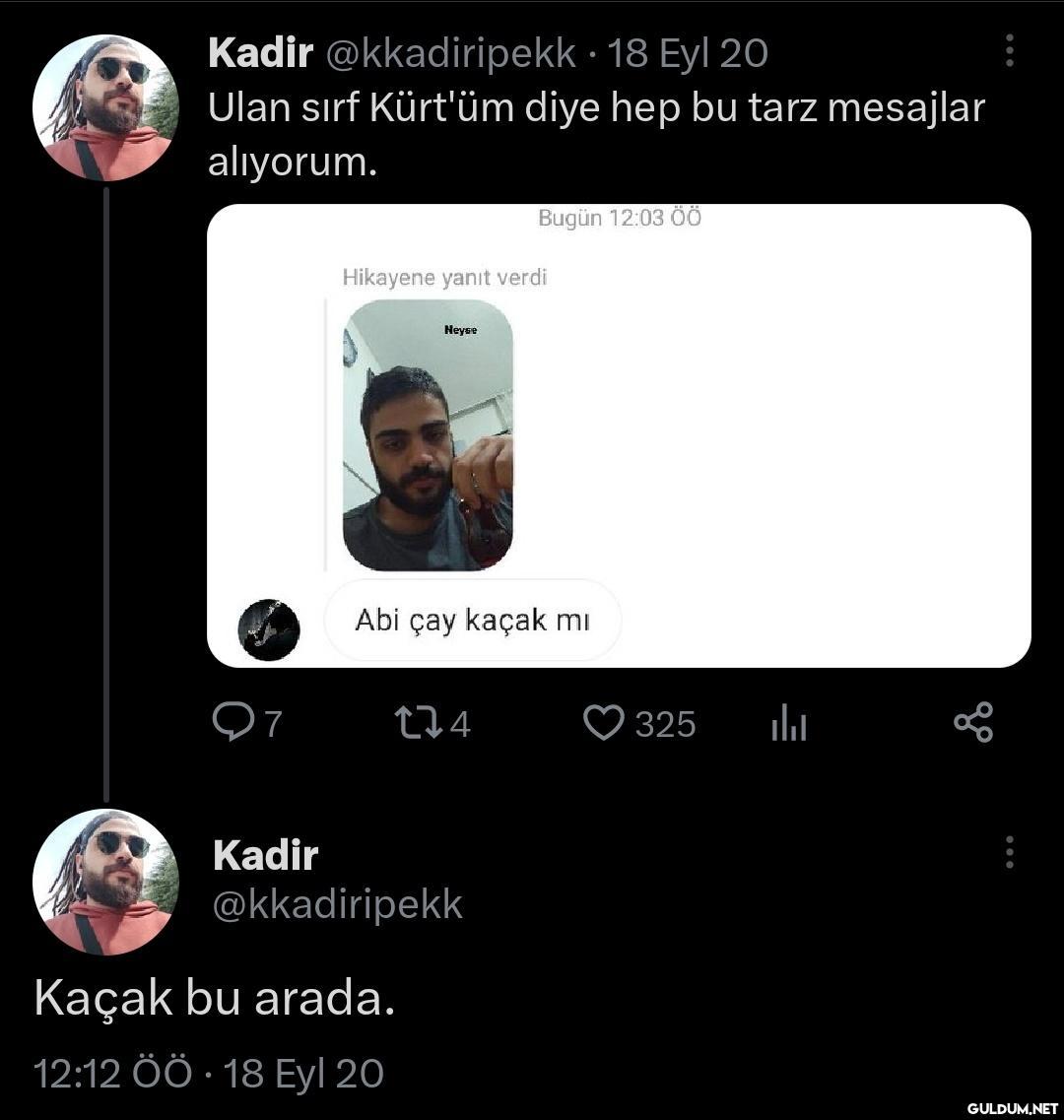Viewport: 1064px width, 1120px height.
Task: Reply to Kadir's tweet with 7 comments
Action: [233, 724]
